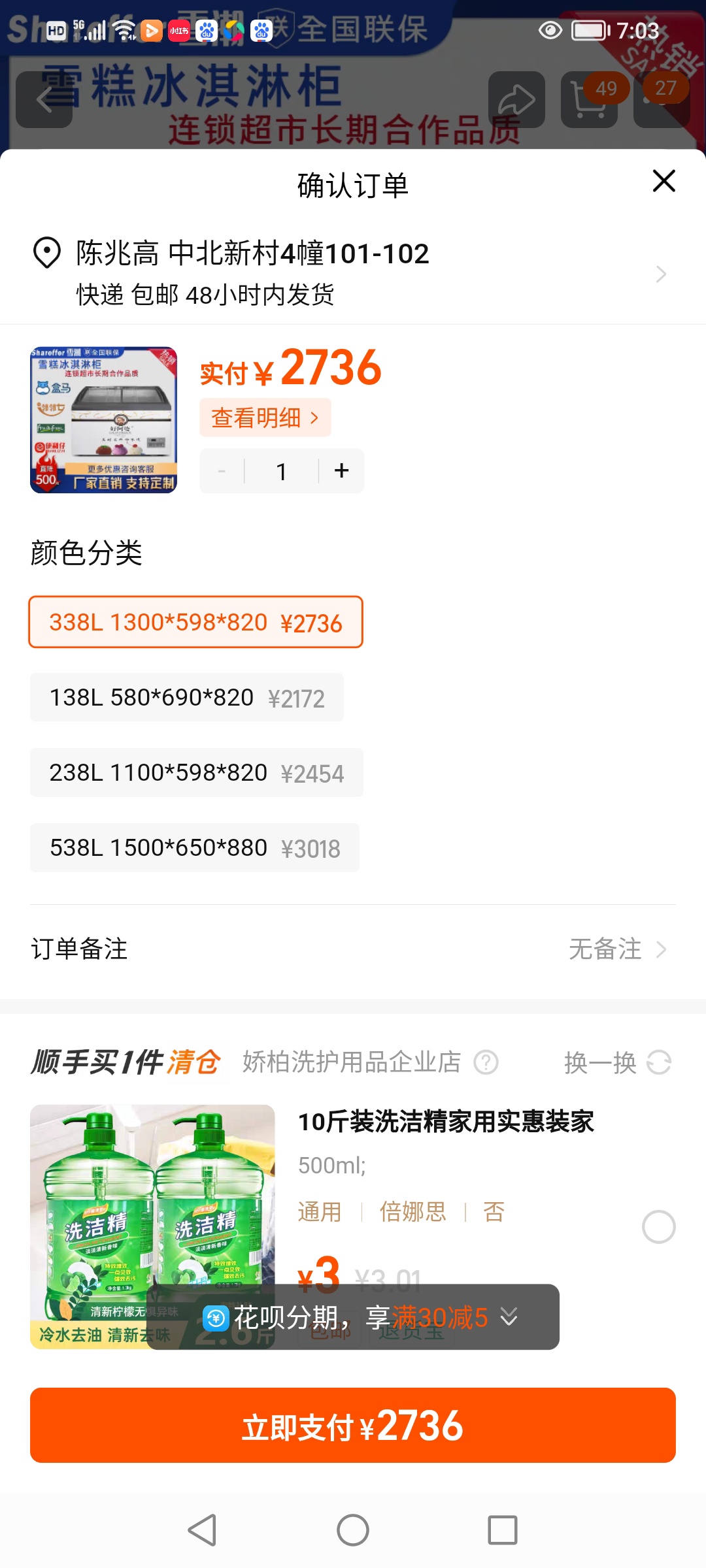
Task: Open the freezer product thumbnail
Action: (x=103, y=420)
